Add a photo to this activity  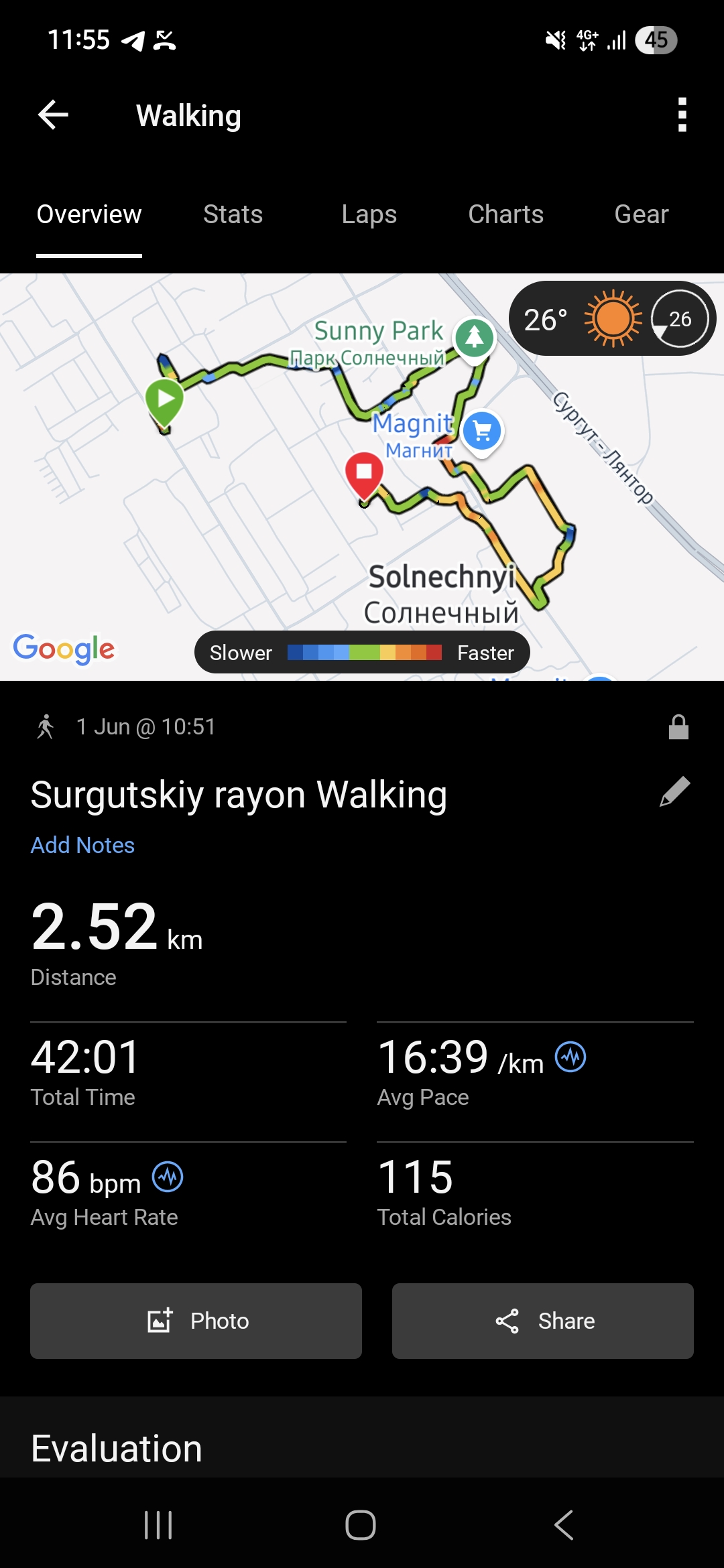[196, 1321]
